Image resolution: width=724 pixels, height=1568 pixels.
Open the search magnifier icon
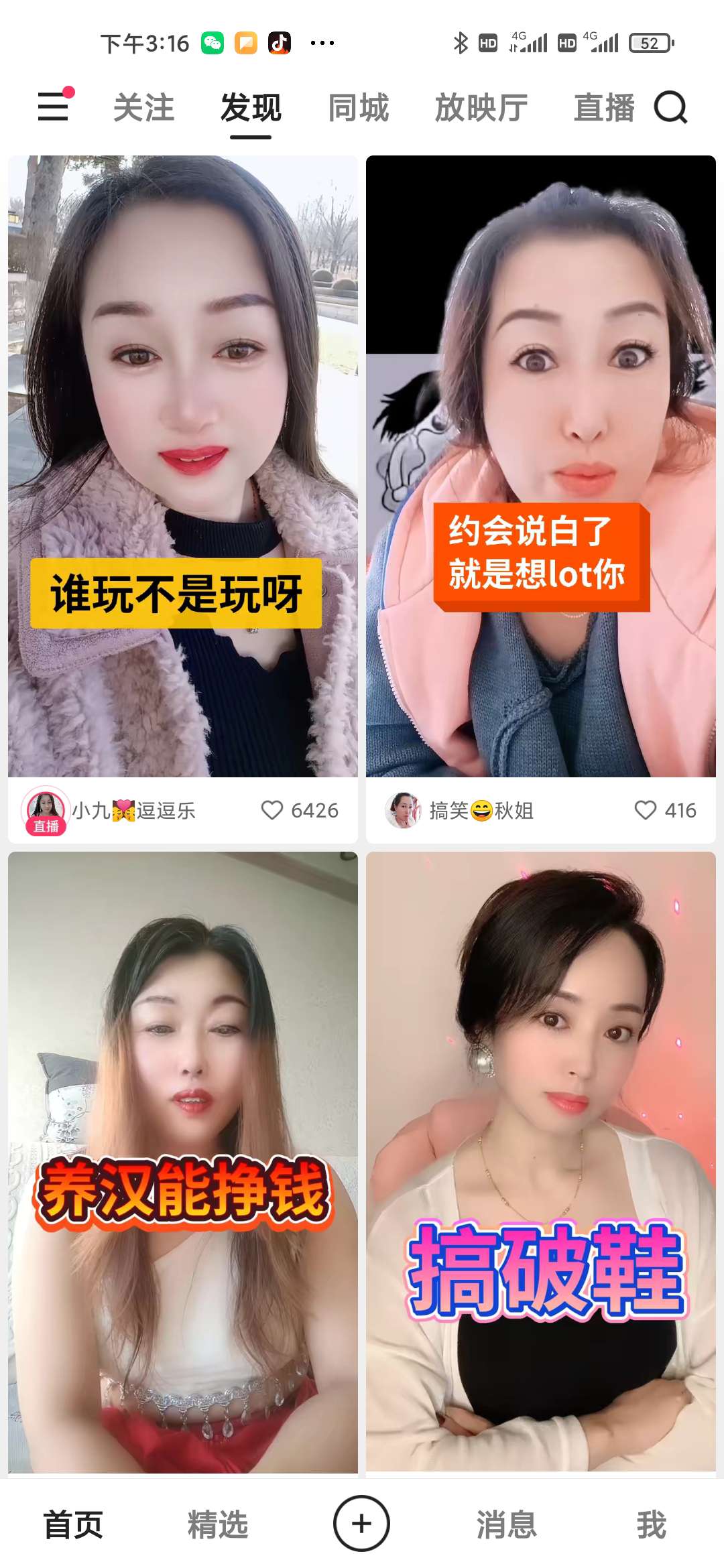[x=670, y=108]
